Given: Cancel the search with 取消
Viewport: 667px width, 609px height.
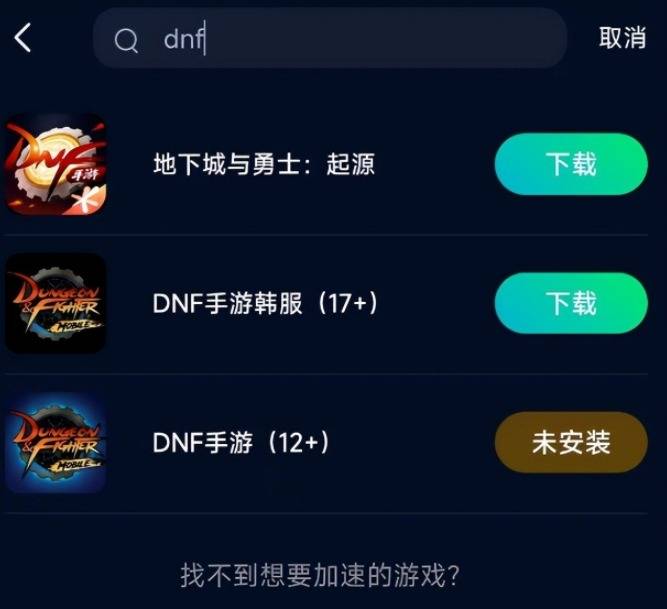Looking at the screenshot, I should 622,39.
